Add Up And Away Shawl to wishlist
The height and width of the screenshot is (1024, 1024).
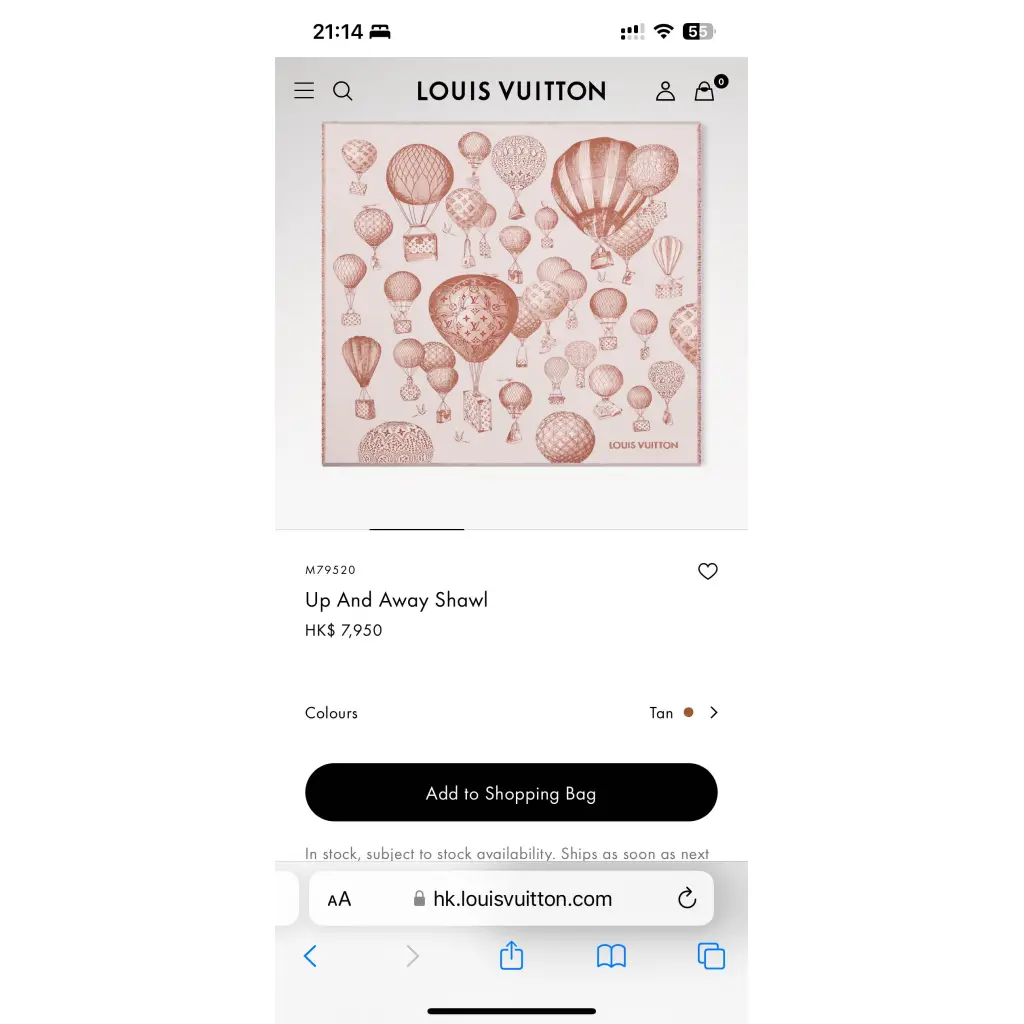click(x=708, y=571)
